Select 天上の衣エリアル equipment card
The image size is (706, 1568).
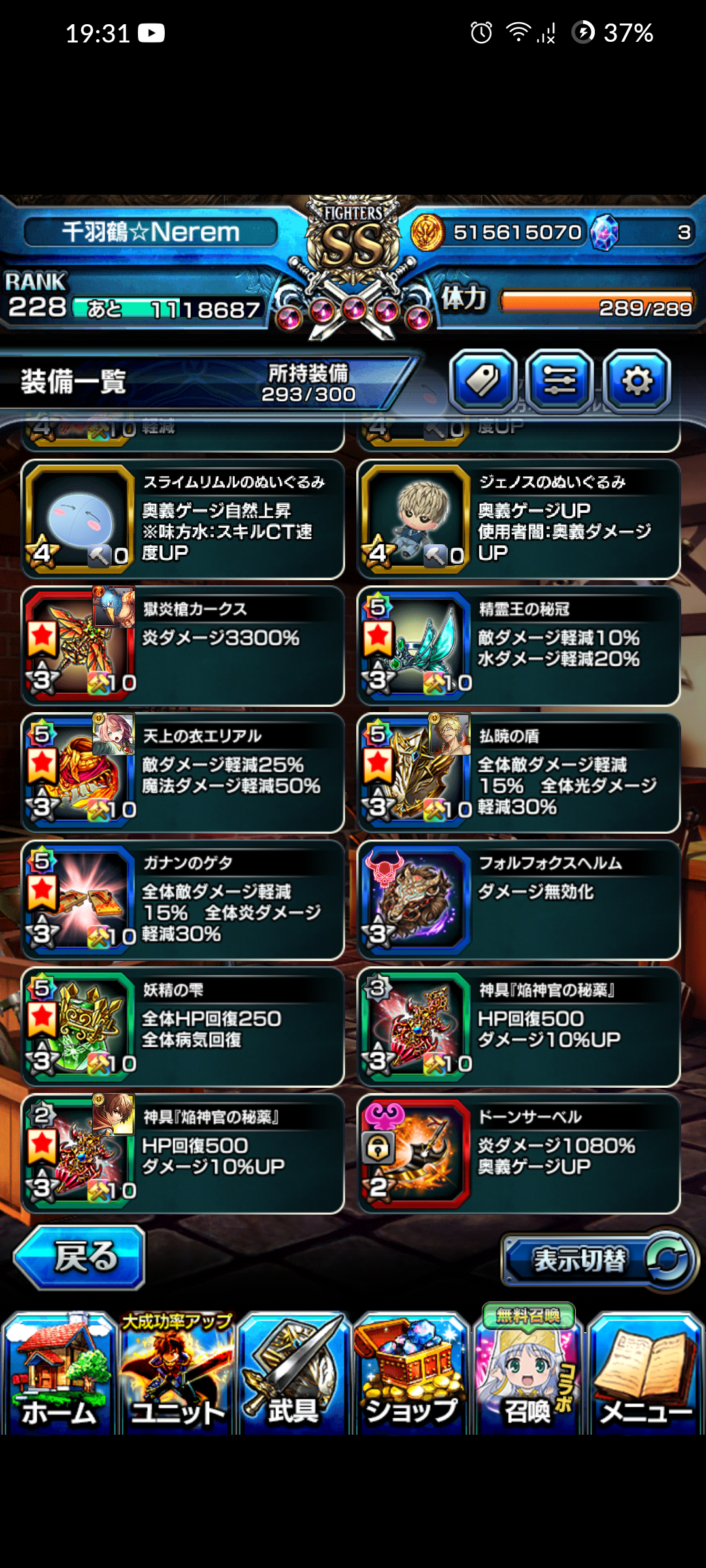tap(183, 773)
